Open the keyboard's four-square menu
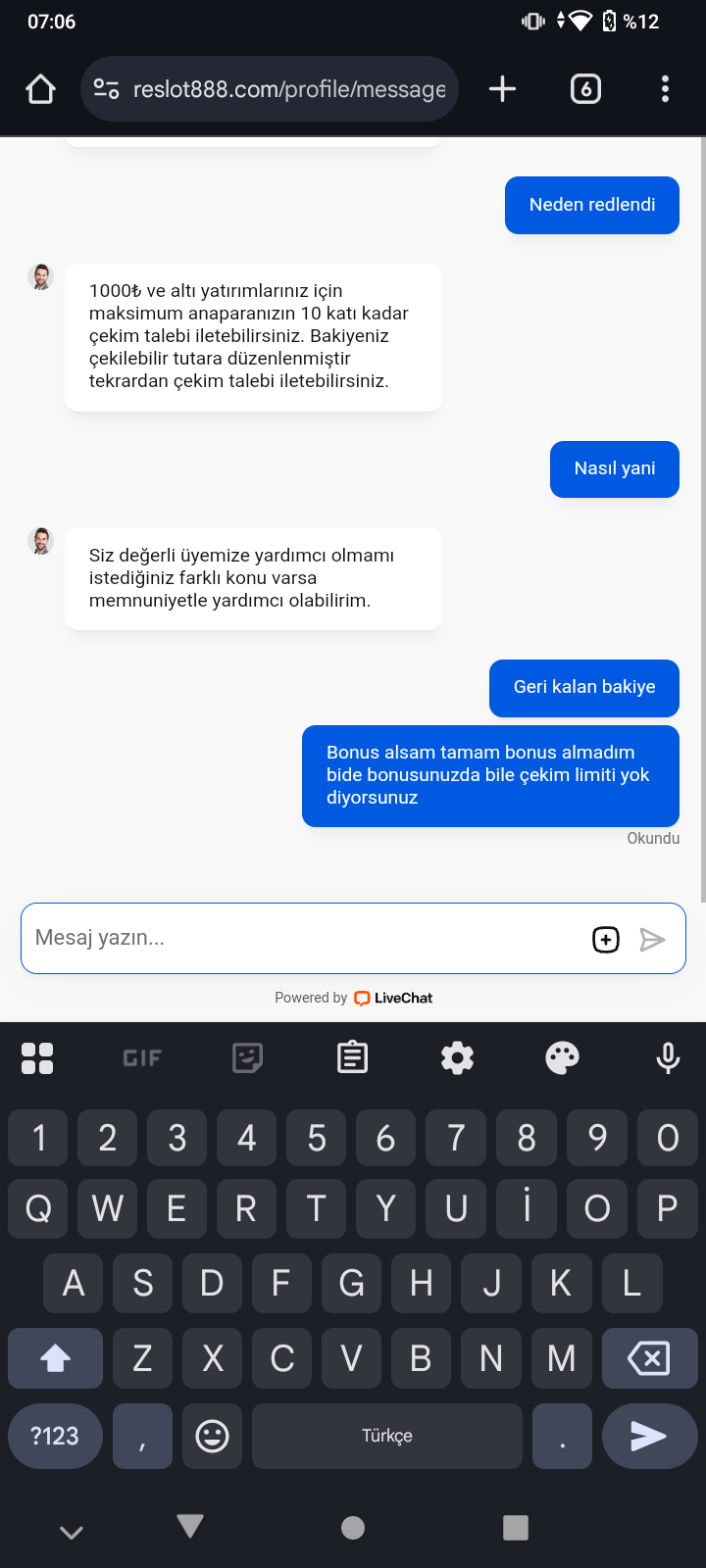Viewport: 706px width, 1568px height. [x=37, y=1057]
